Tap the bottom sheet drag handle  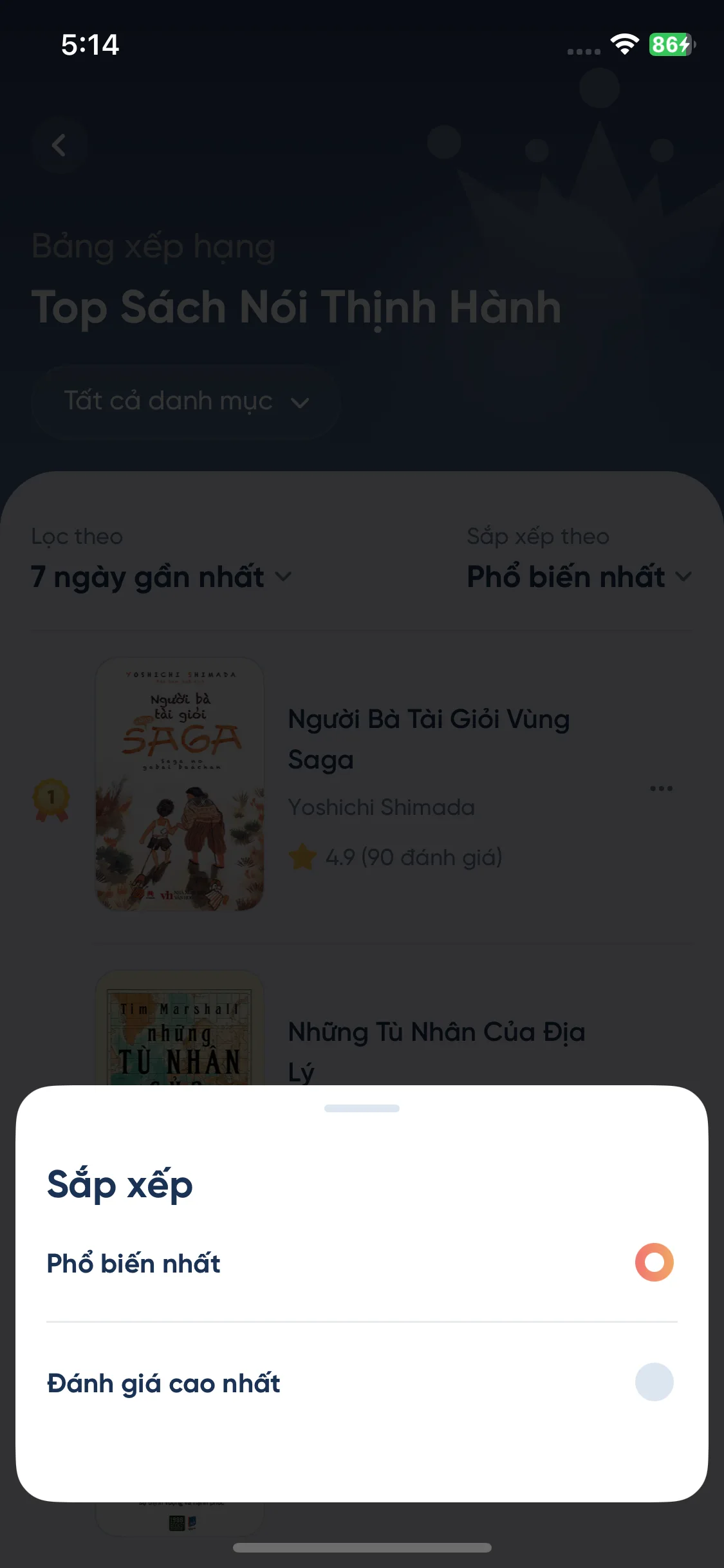point(362,1108)
